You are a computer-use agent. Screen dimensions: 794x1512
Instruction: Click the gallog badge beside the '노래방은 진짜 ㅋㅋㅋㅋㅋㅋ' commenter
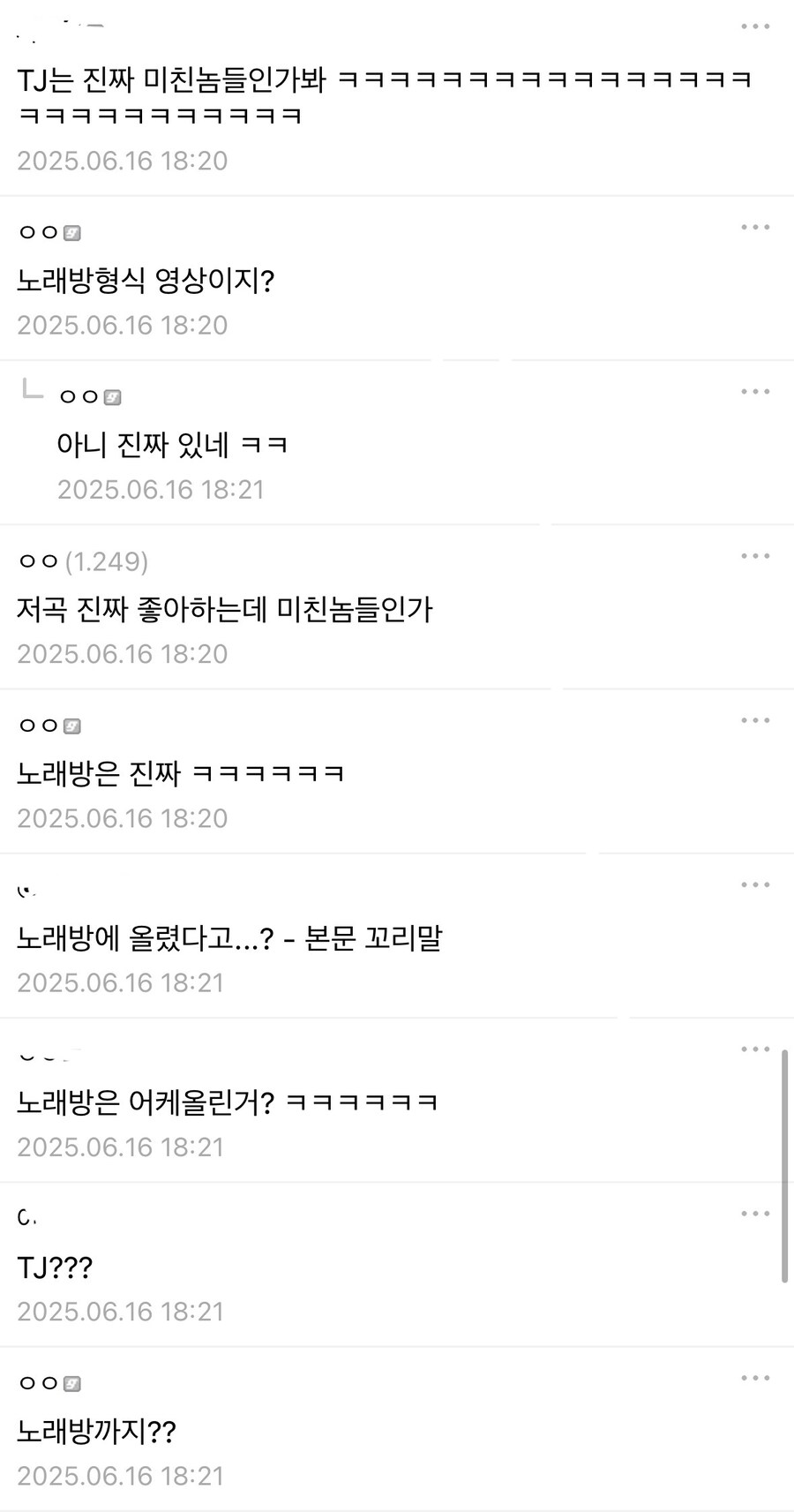pyautogui.click(x=71, y=726)
